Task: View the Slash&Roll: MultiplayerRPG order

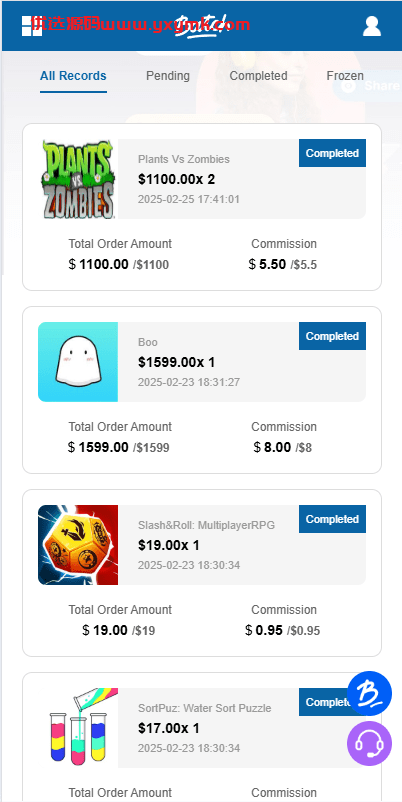Action: point(202,573)
